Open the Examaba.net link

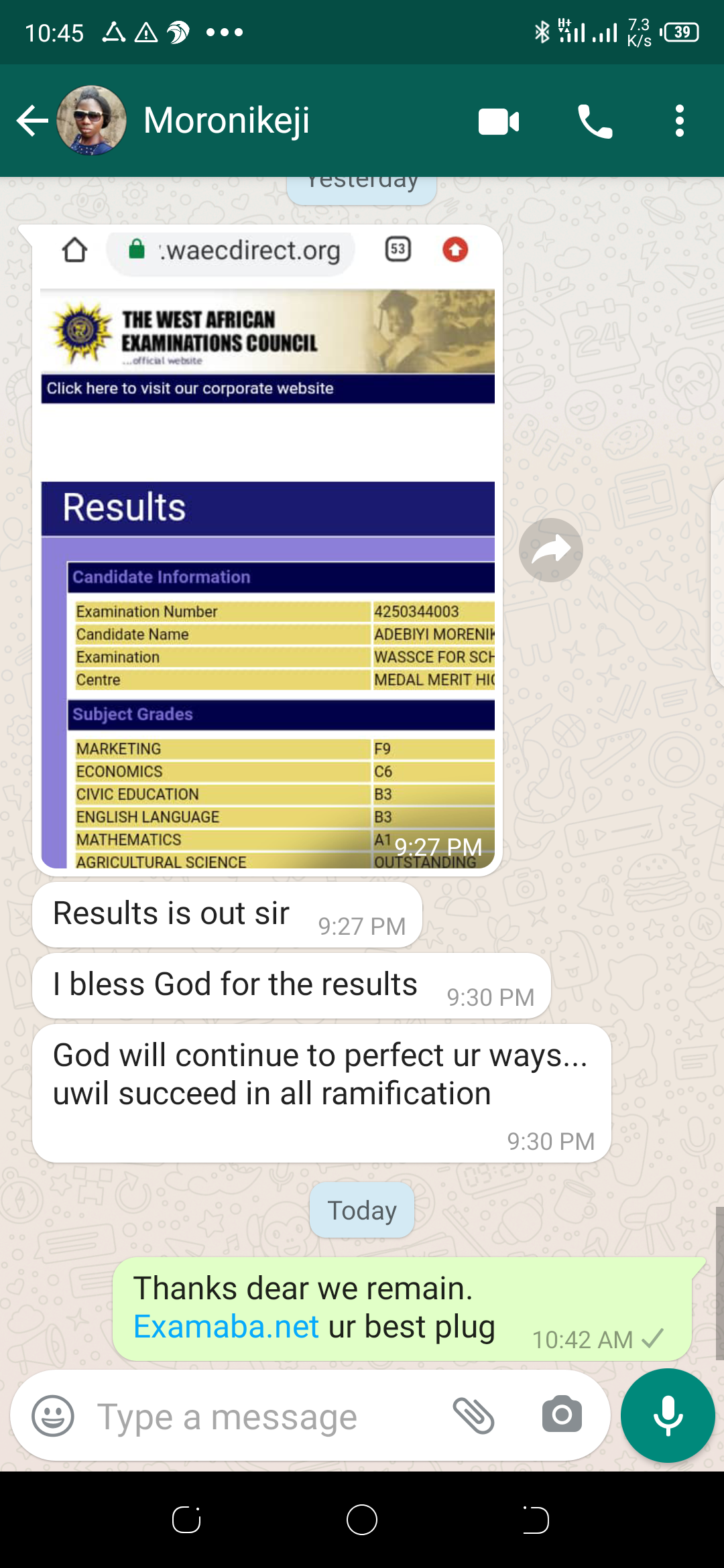[x=226, y=1327]
